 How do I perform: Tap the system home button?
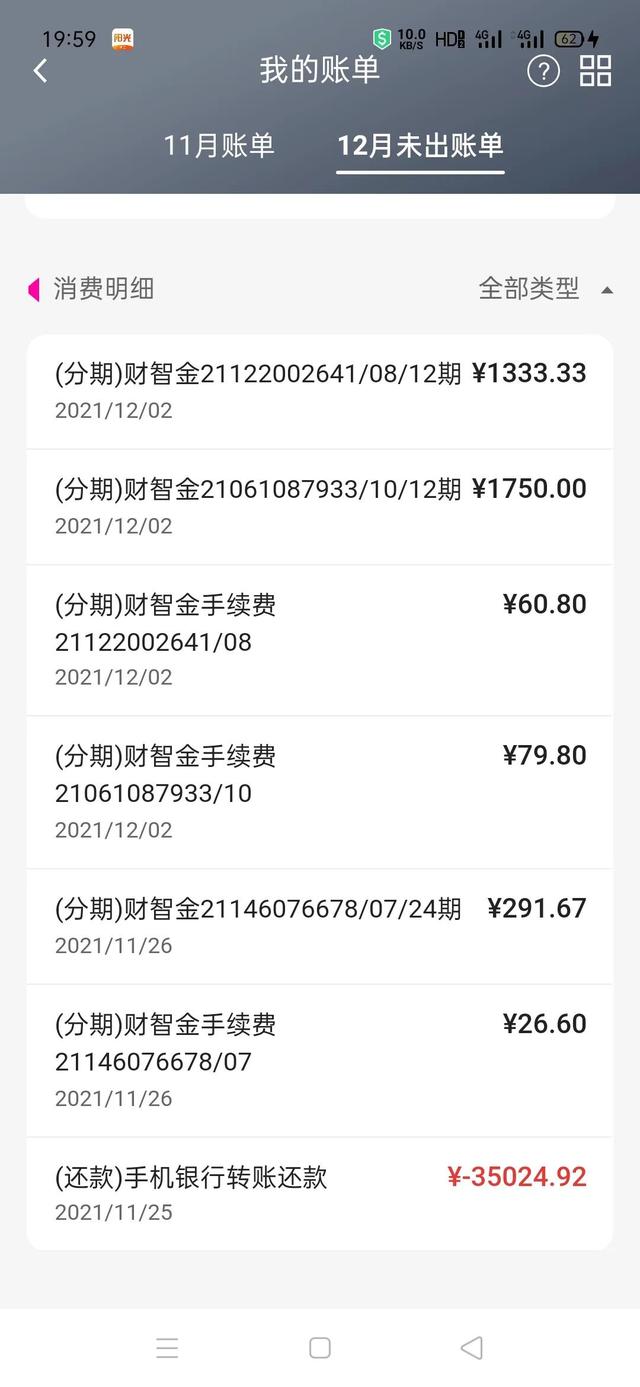[320, 1347]
